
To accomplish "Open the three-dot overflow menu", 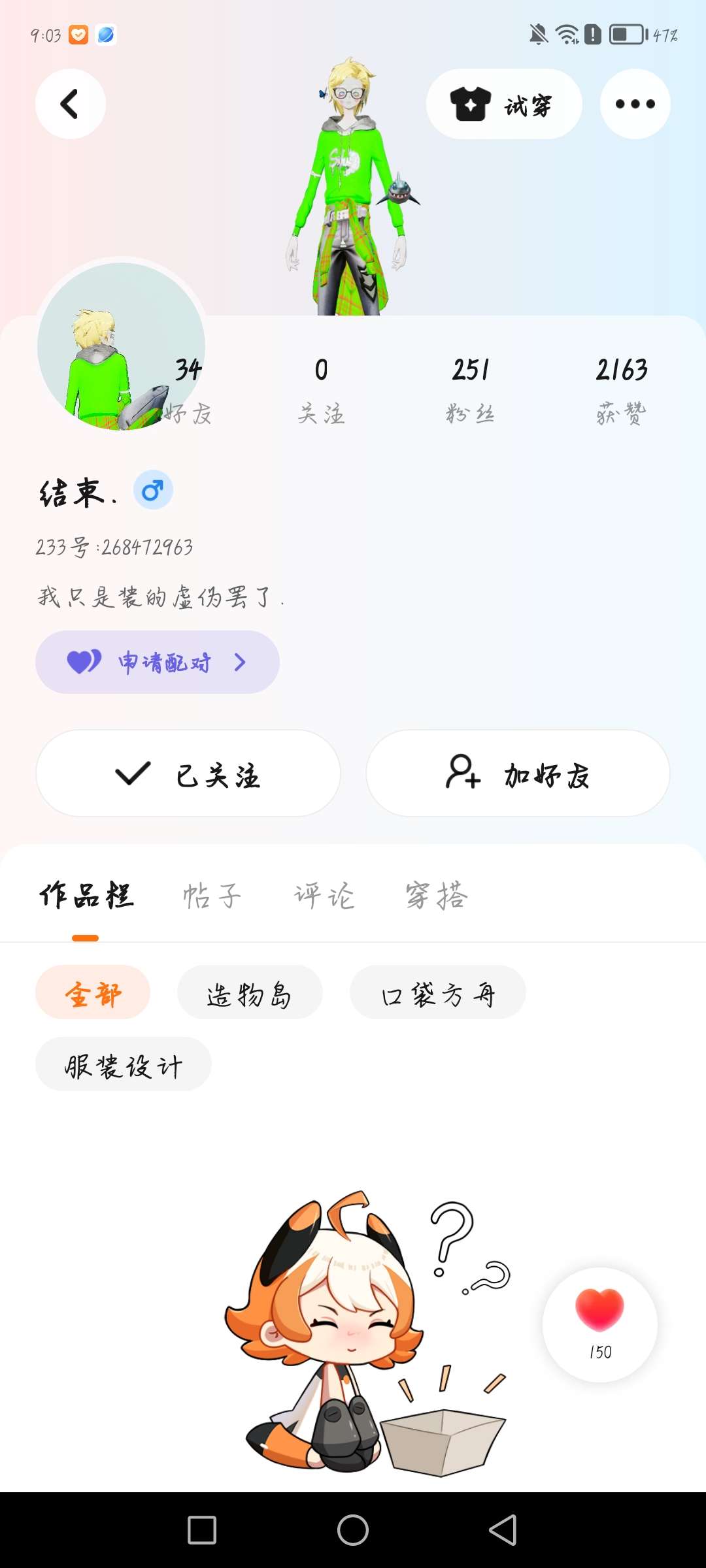I will (x=635, y=104).
